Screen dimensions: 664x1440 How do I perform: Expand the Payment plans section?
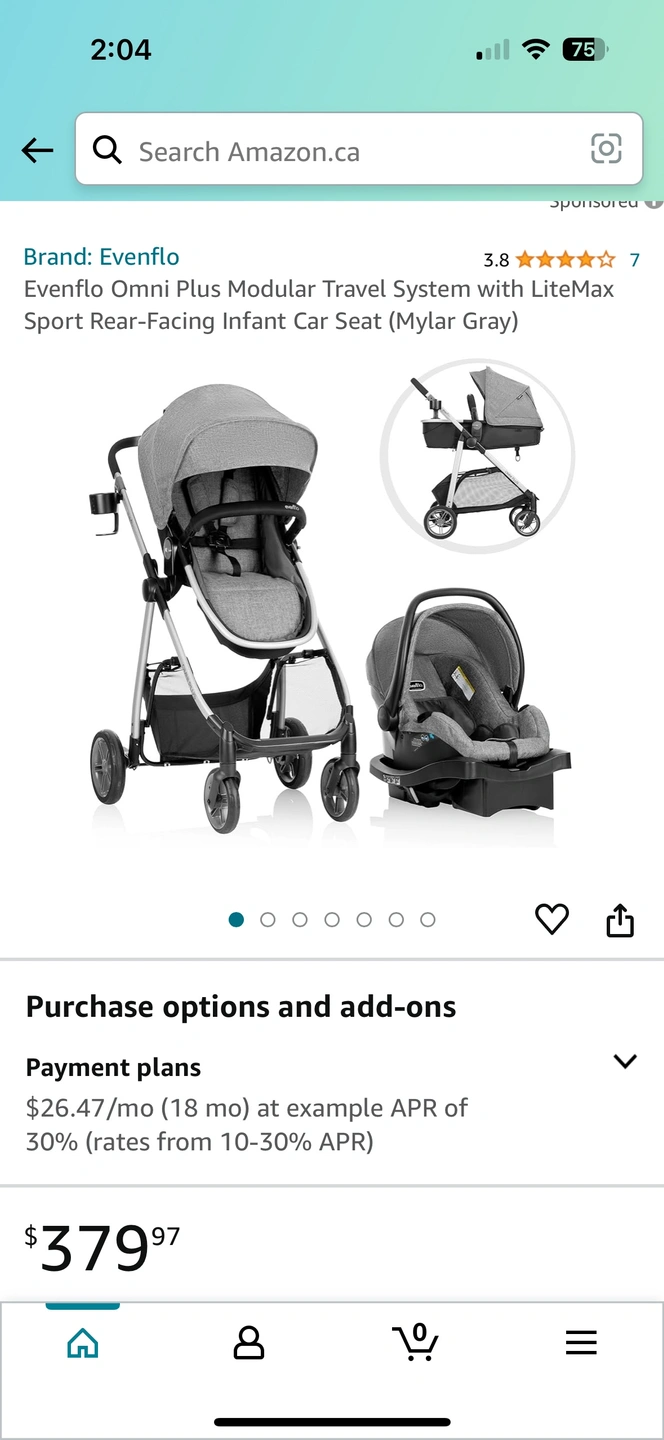(x=625, y=1062)
